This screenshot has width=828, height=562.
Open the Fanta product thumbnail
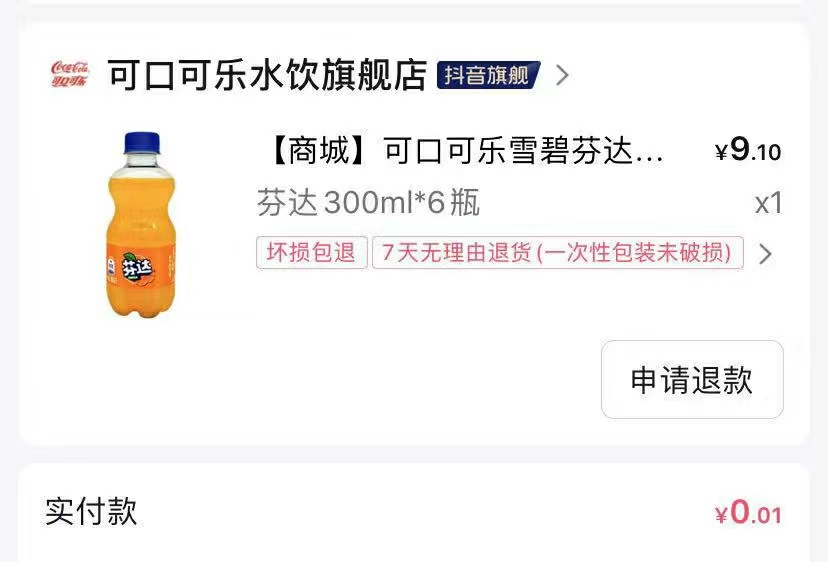[x=141, y=225]
